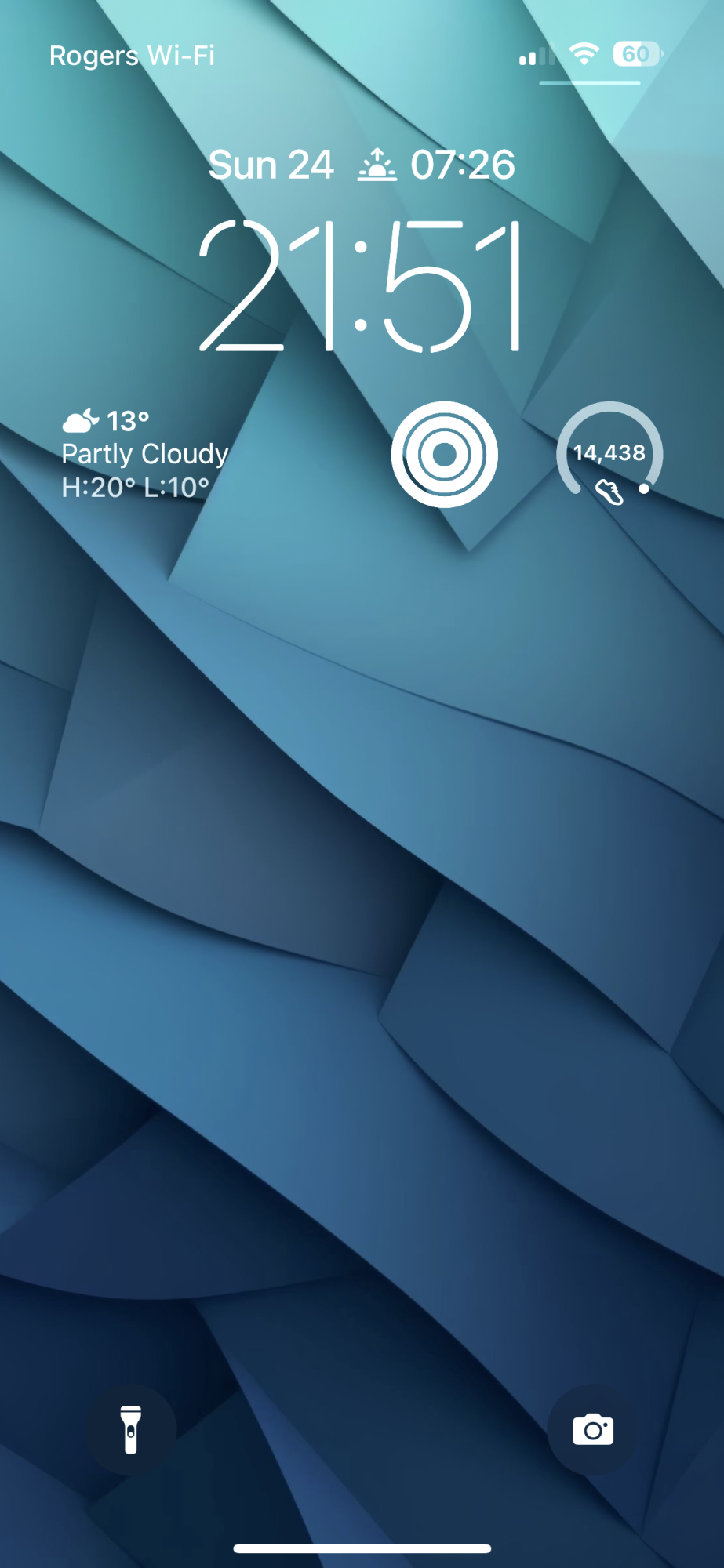This screenshot has height=1568, width=724.
Task: Open the 14,438 step count widget
Action: pyautogui.click(x=609, y=455)
